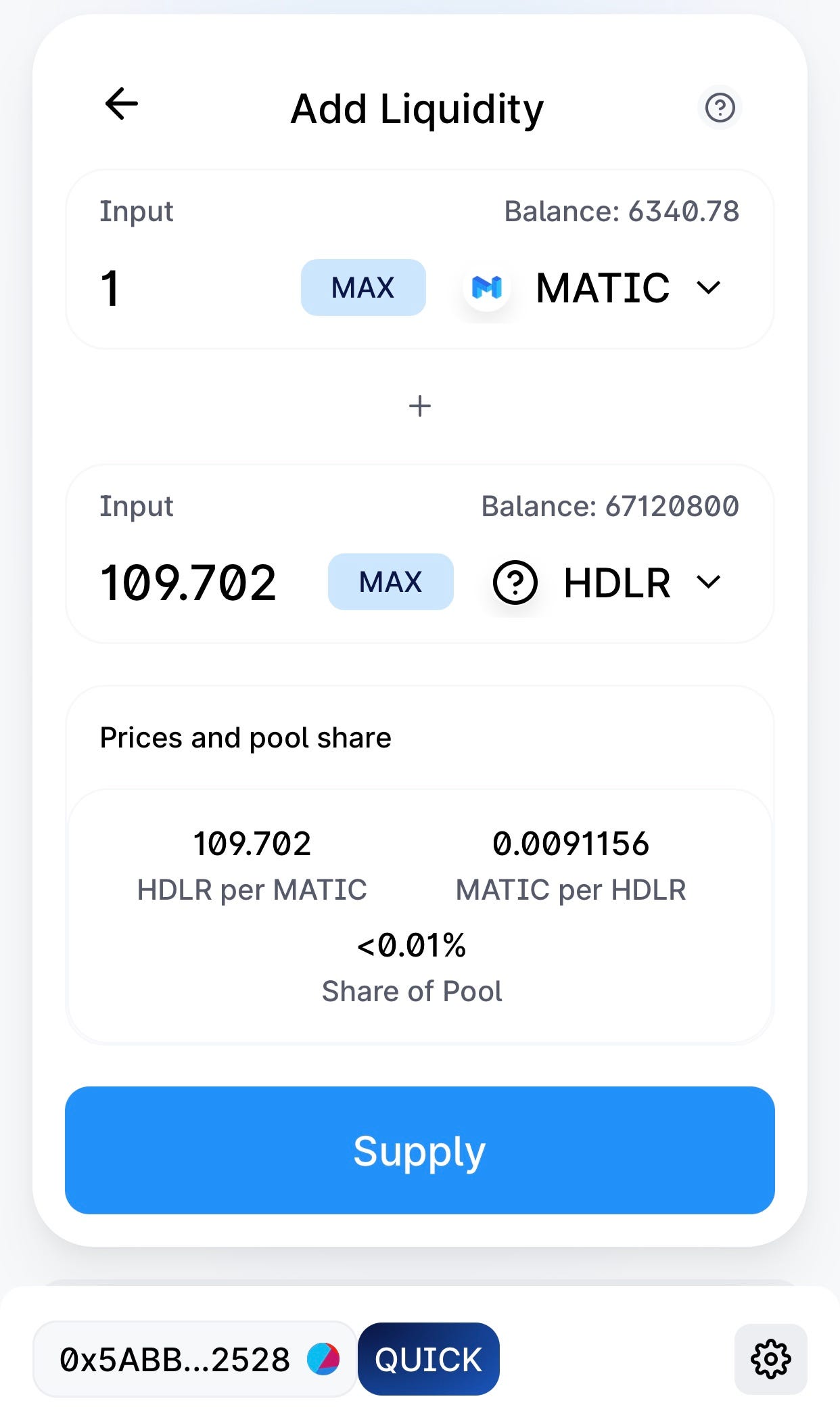Tap the Supply button
Image resolution: width=840 pixels, height=1424 pixels.
420,1150
